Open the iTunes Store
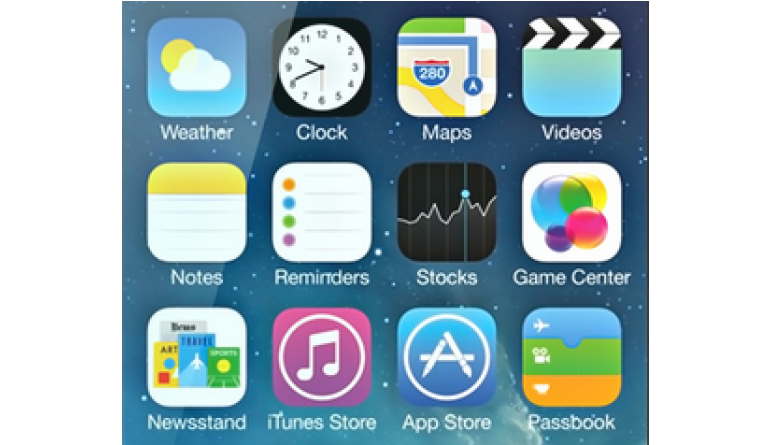Screen dimensions: 770x445 tap(321, 356)
